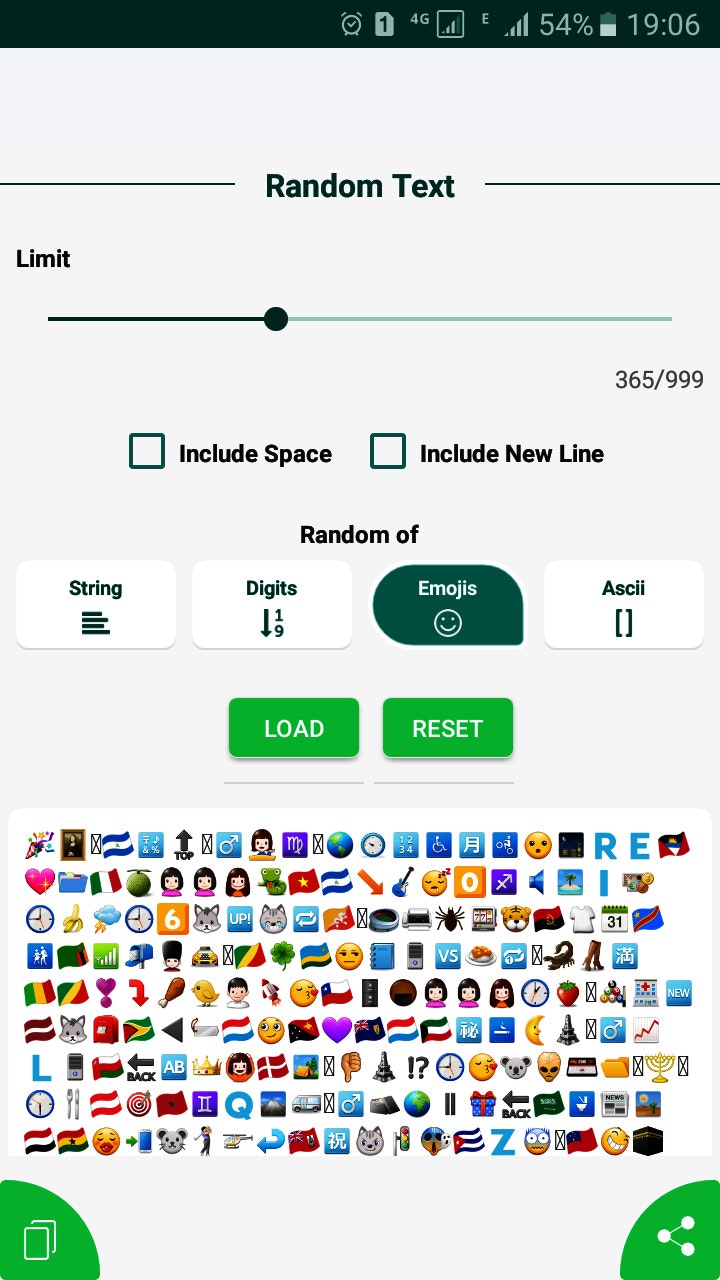
Task: Tap the green copy pages floating button
Action: [42, 1238]
